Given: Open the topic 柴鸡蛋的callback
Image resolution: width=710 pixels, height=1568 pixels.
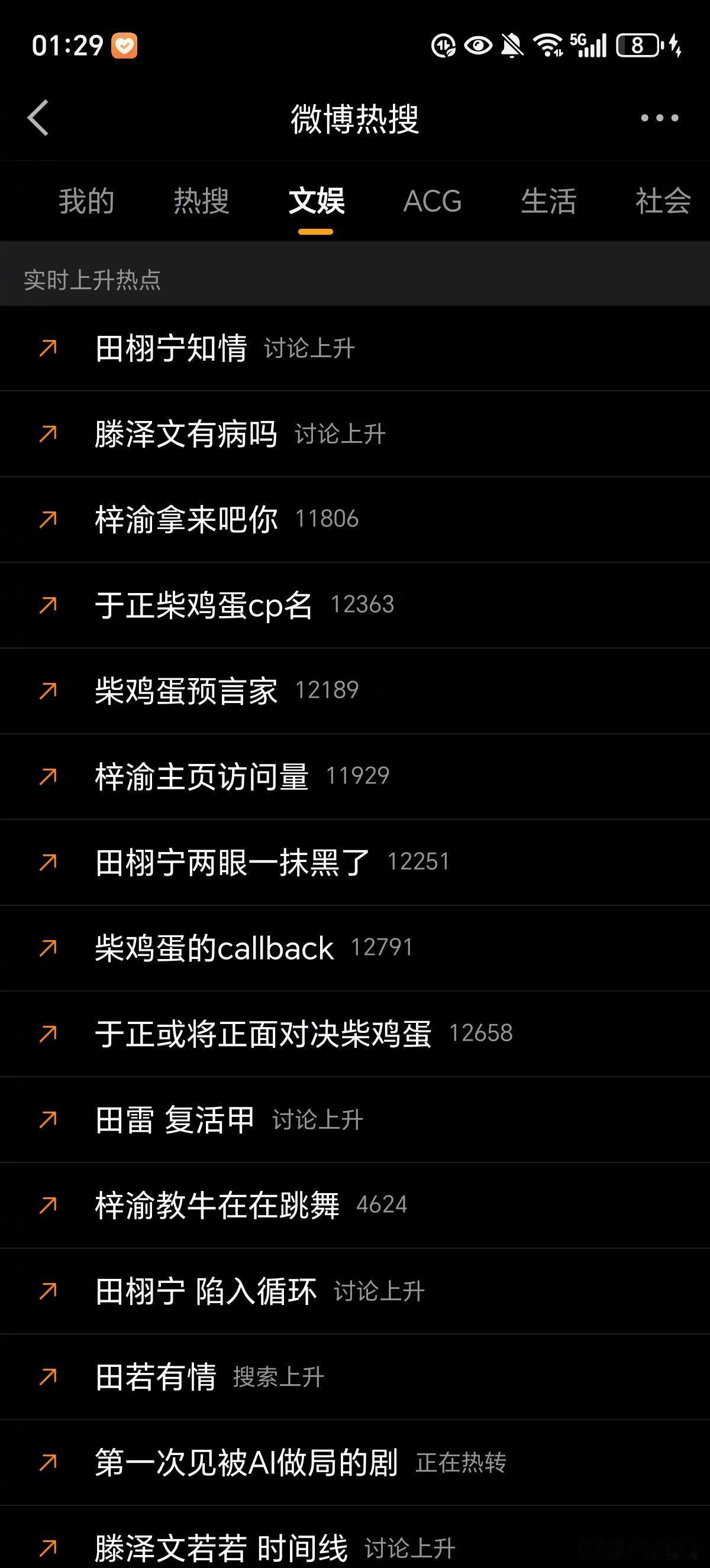Looking at the screenshot, I should click(355, 948).
